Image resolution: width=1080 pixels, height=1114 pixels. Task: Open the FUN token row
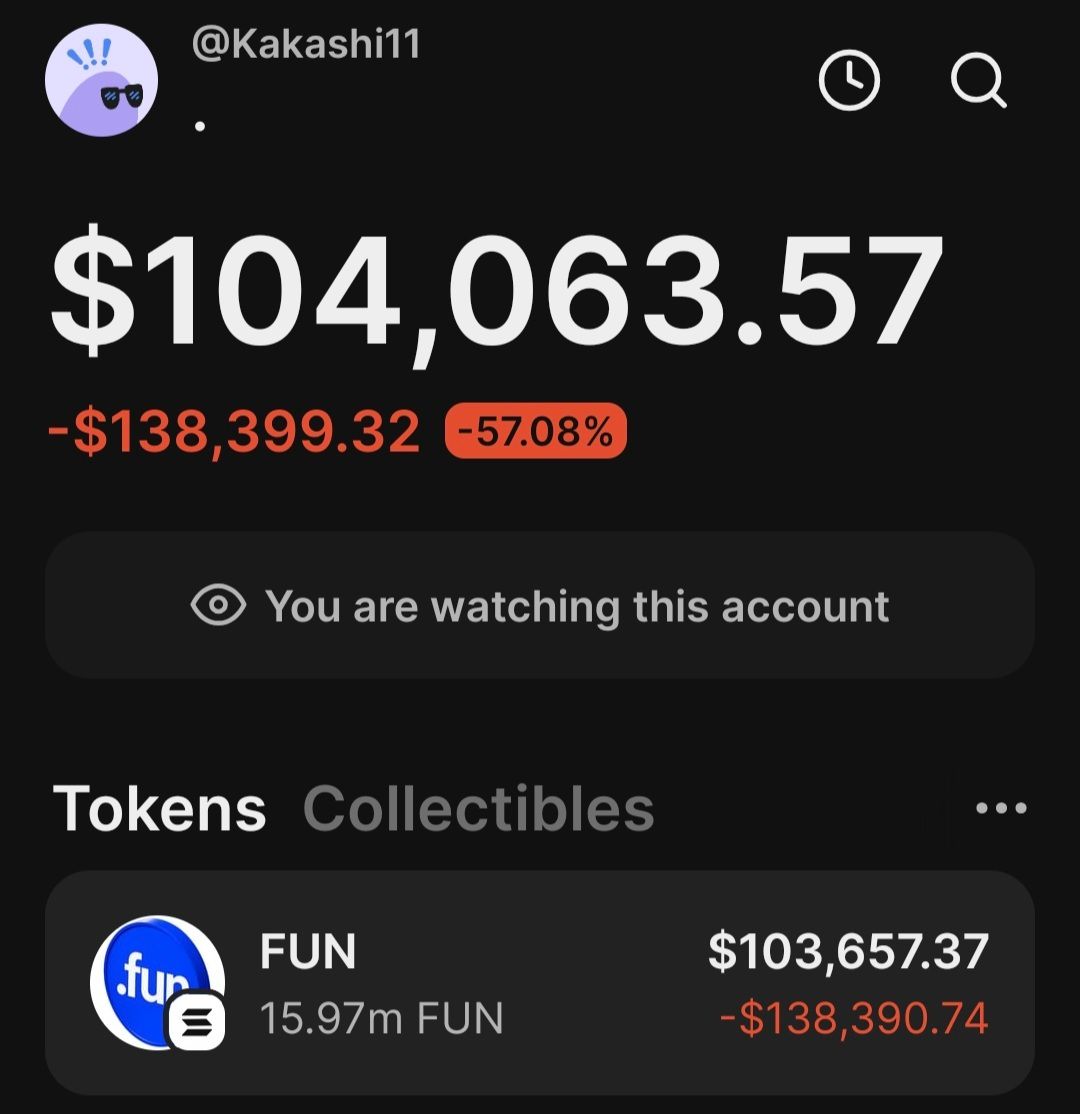(540, 983)
